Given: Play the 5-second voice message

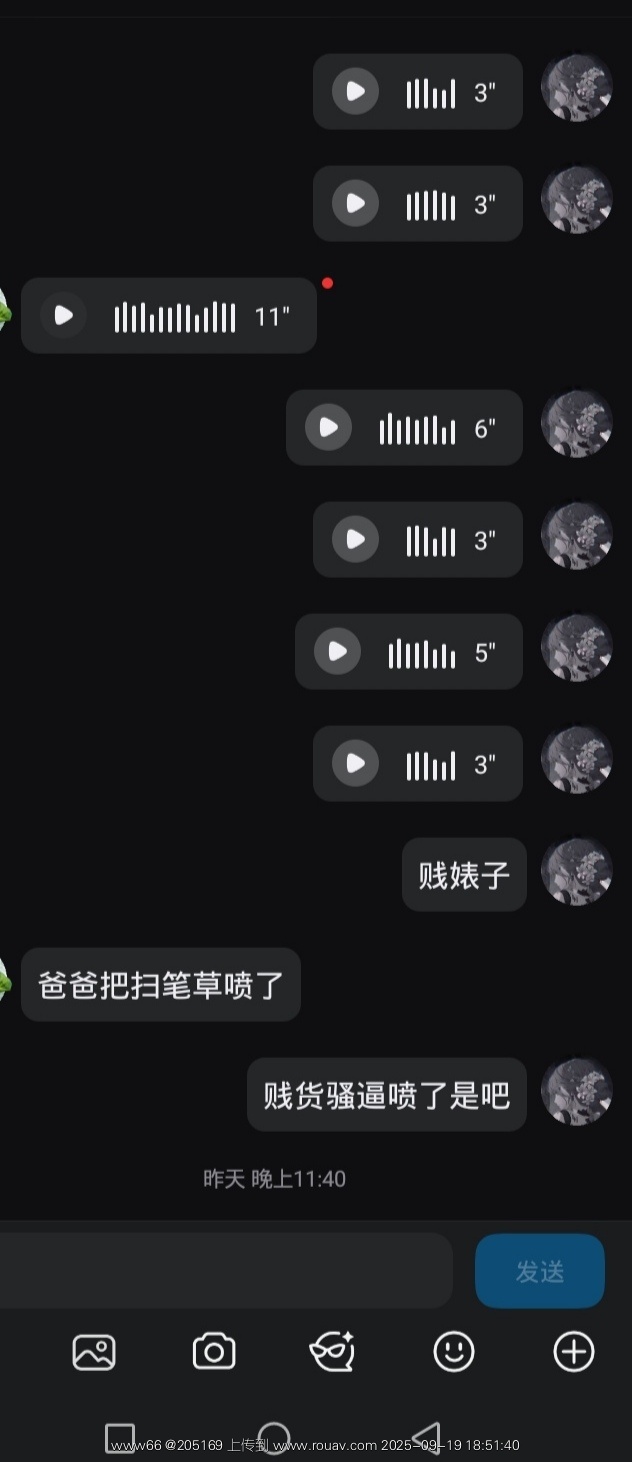Looking at the screenshot, I should coord(338,652).
